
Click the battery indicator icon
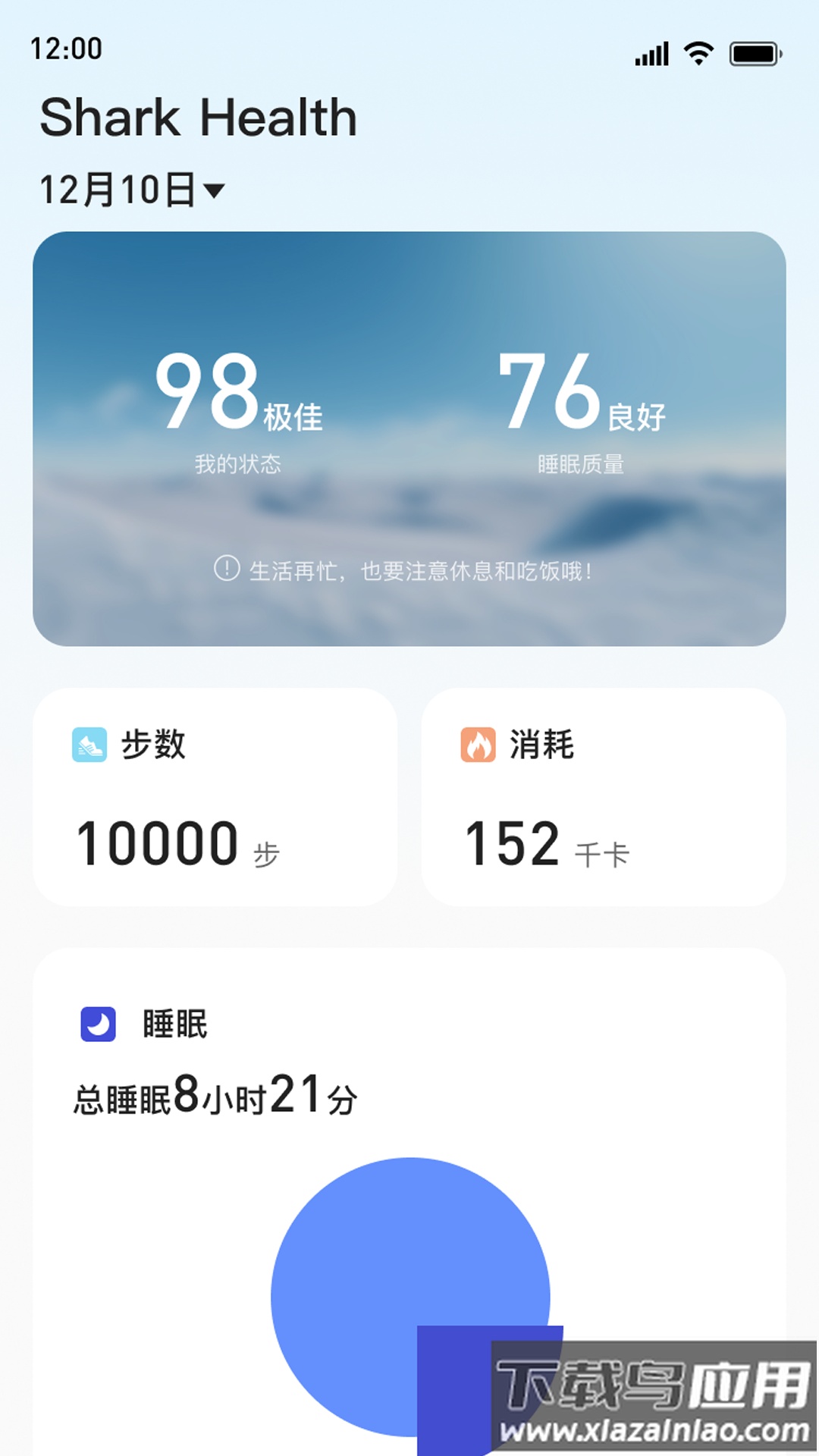[x=755, y=52]
